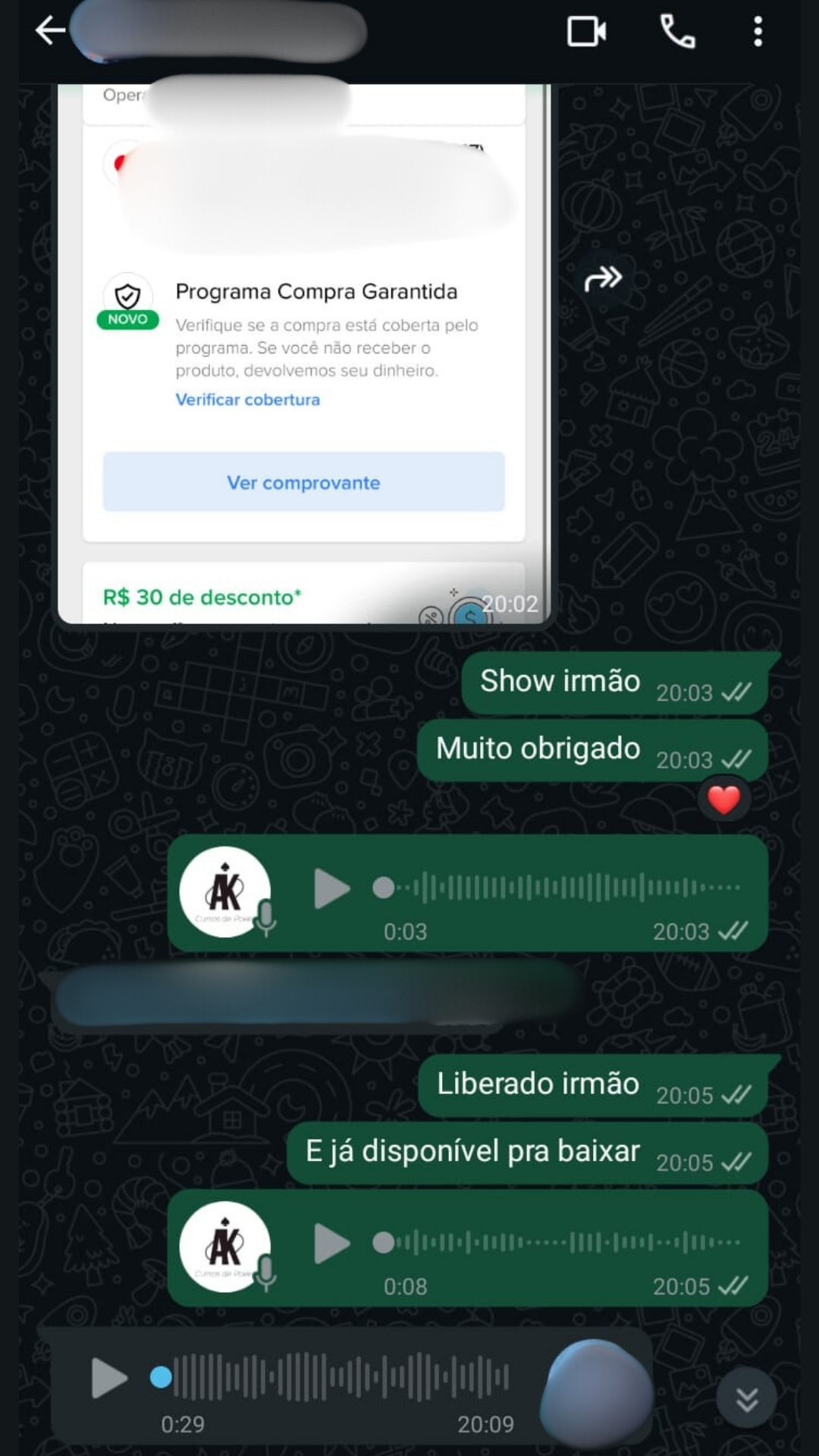Play the 0:29 voice message
This screenshot has width=819, height=1456.
108,1378
